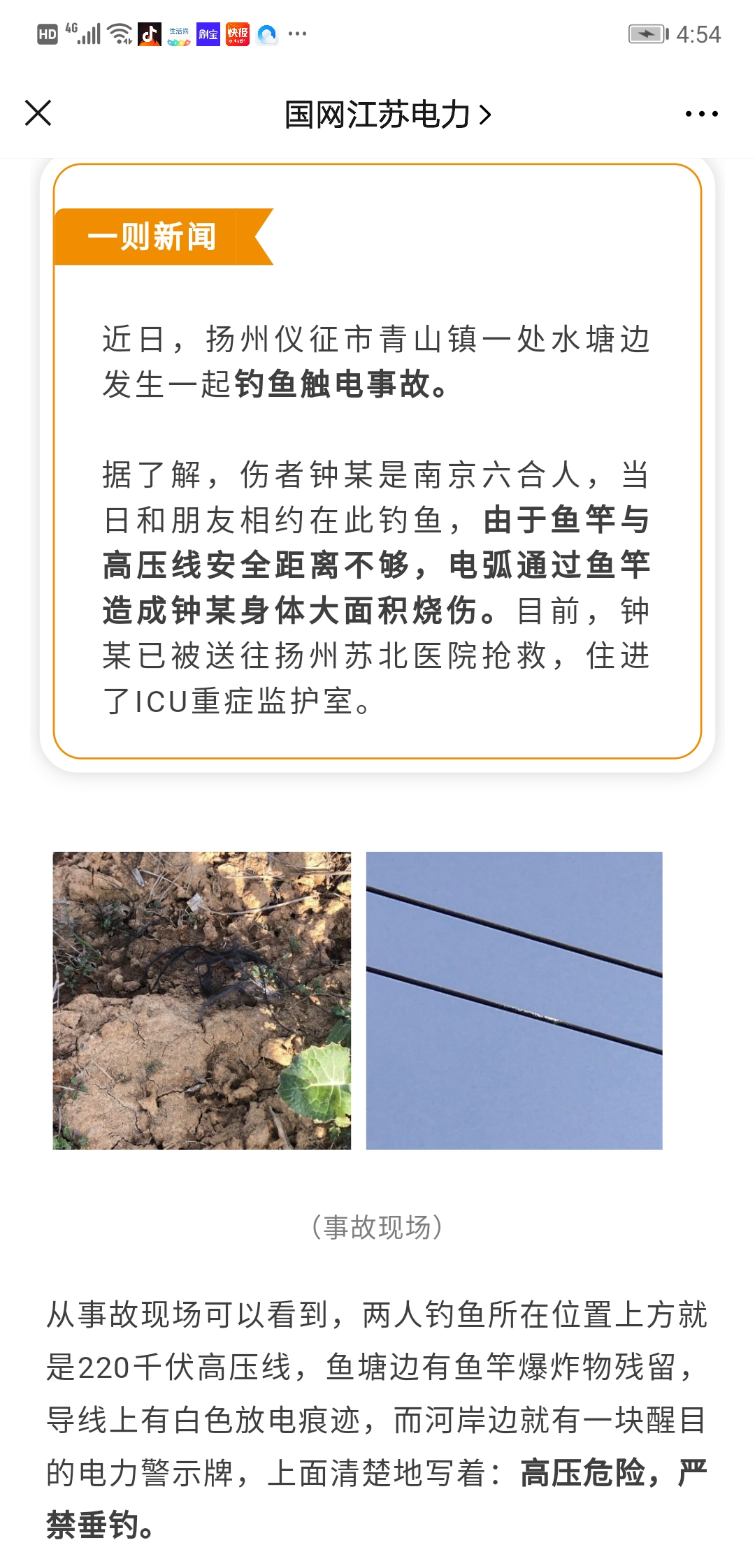Open the 国网江苏电力 account page
Viewport: 755px width, 1568px height.
coord(387,114)
